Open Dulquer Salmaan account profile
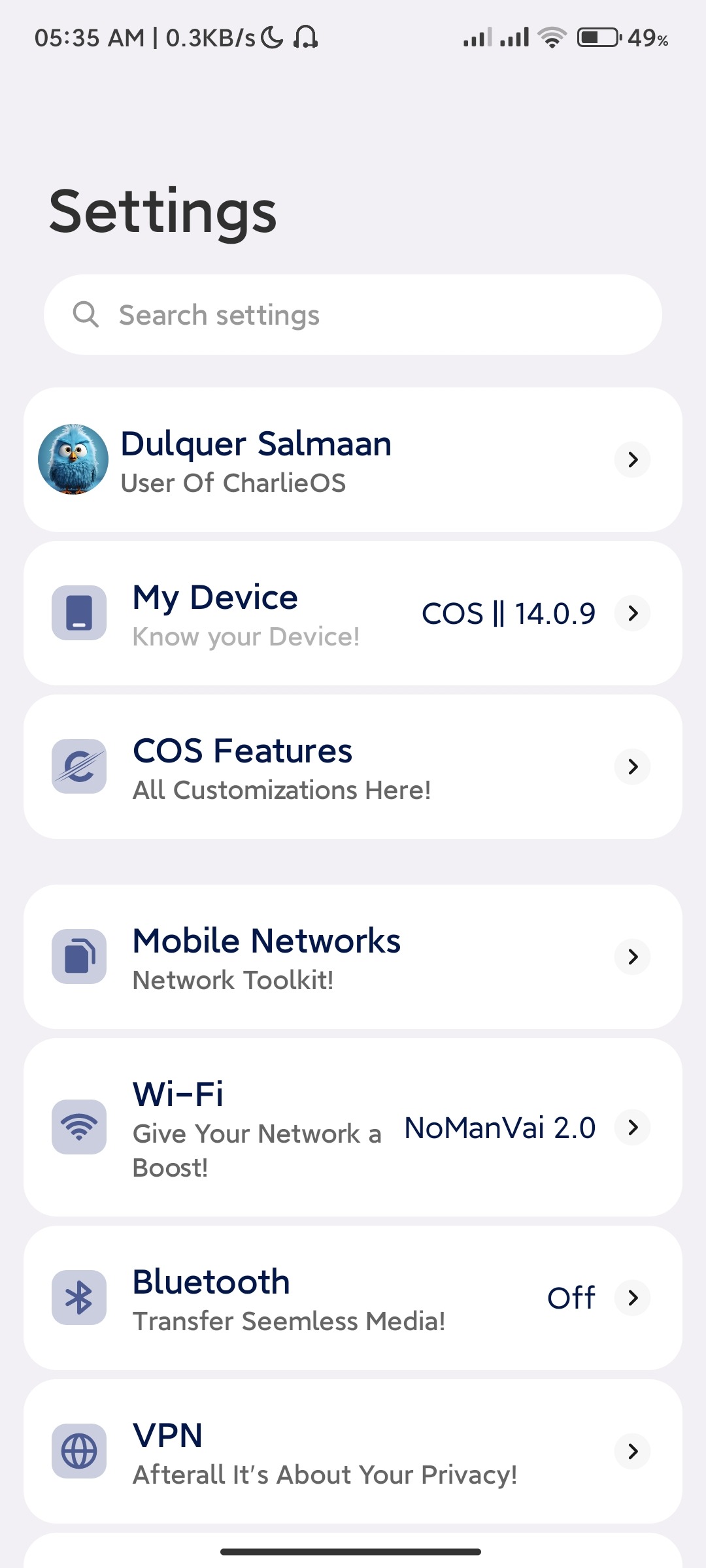The width and height of the screenshot is (706, 1568). click(x=353, y=460)
